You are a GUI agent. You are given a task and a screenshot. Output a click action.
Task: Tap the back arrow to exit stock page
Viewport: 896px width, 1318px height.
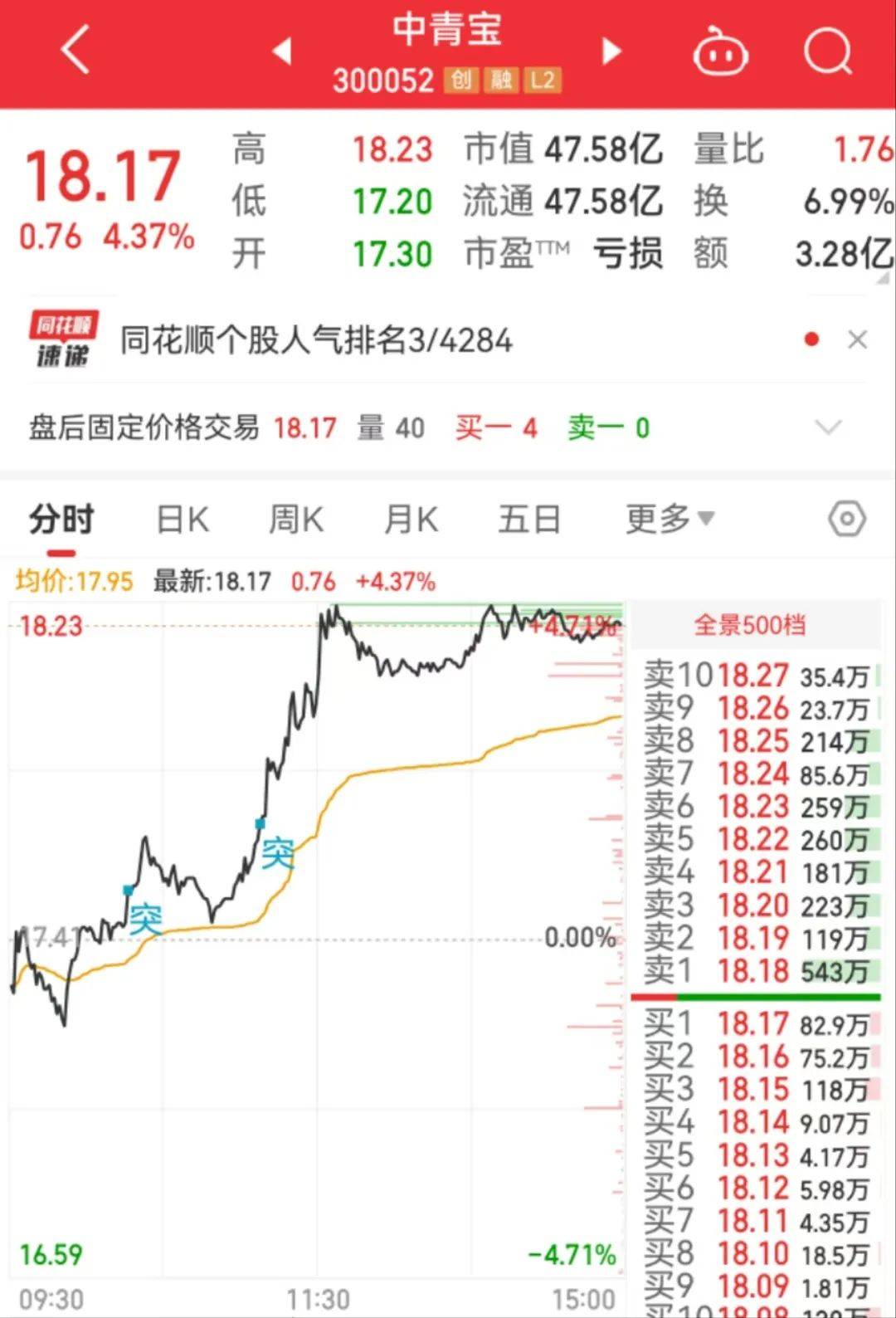75,50
